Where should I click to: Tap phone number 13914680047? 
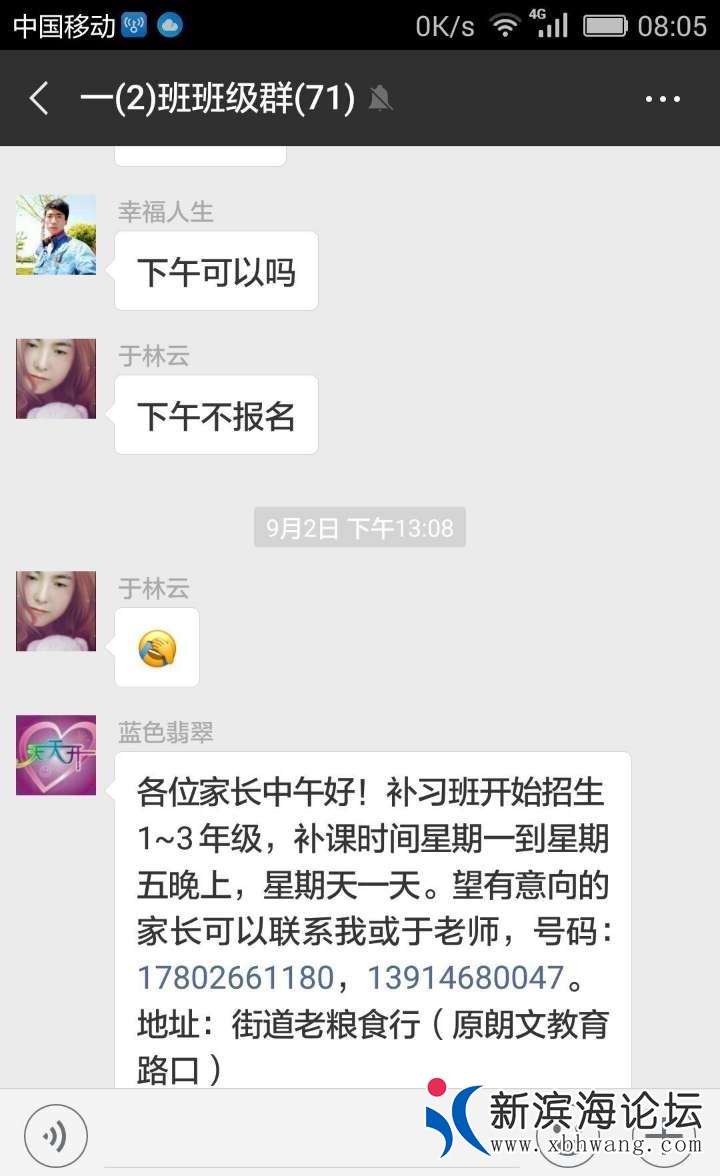pos(465,976)
